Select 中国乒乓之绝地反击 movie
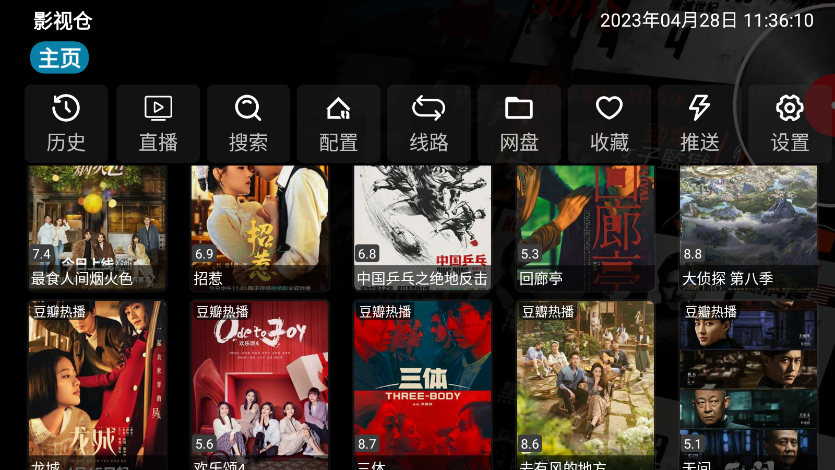This screenshot has height=470, width=835. point(423,226)
